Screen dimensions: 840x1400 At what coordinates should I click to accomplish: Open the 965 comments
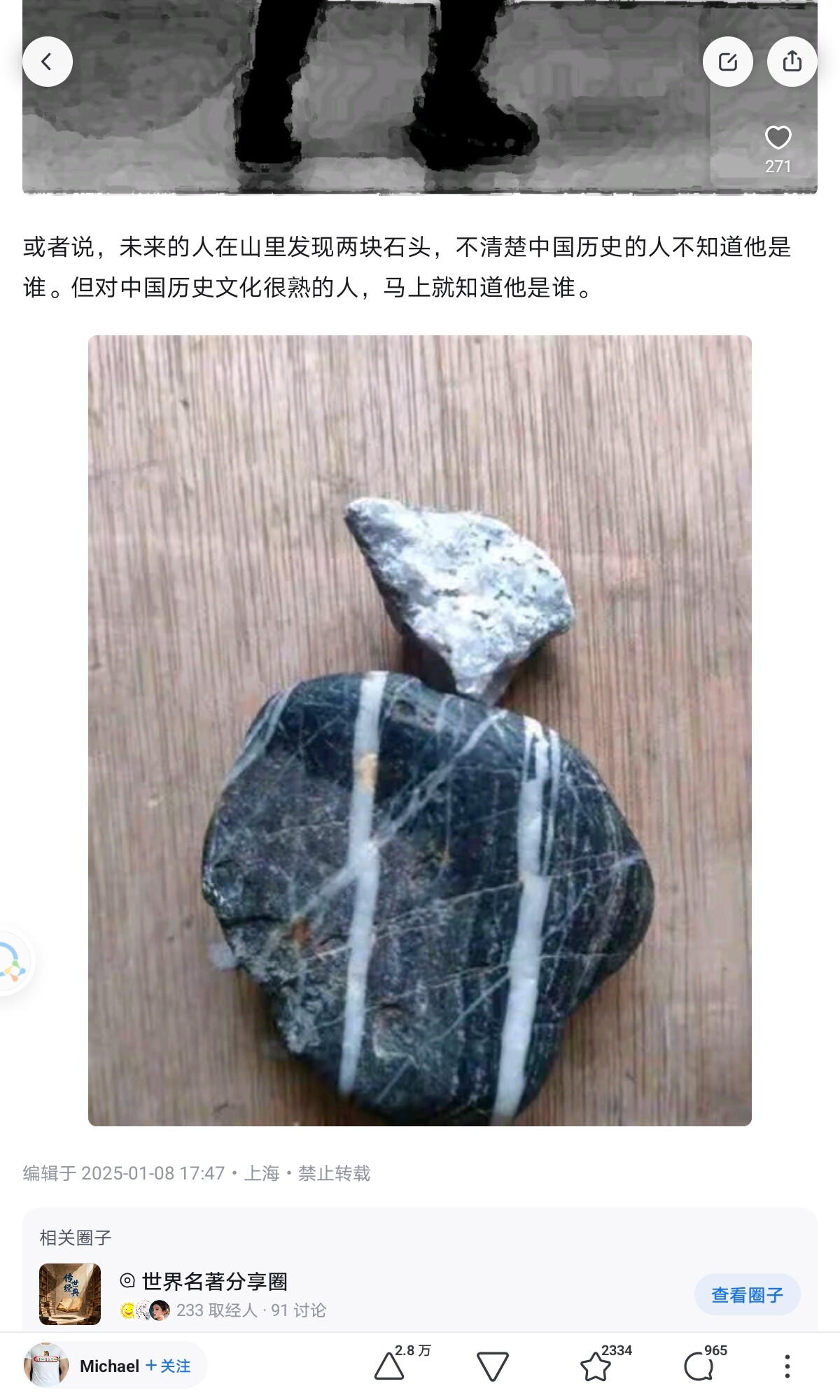tap(699, 1366)
